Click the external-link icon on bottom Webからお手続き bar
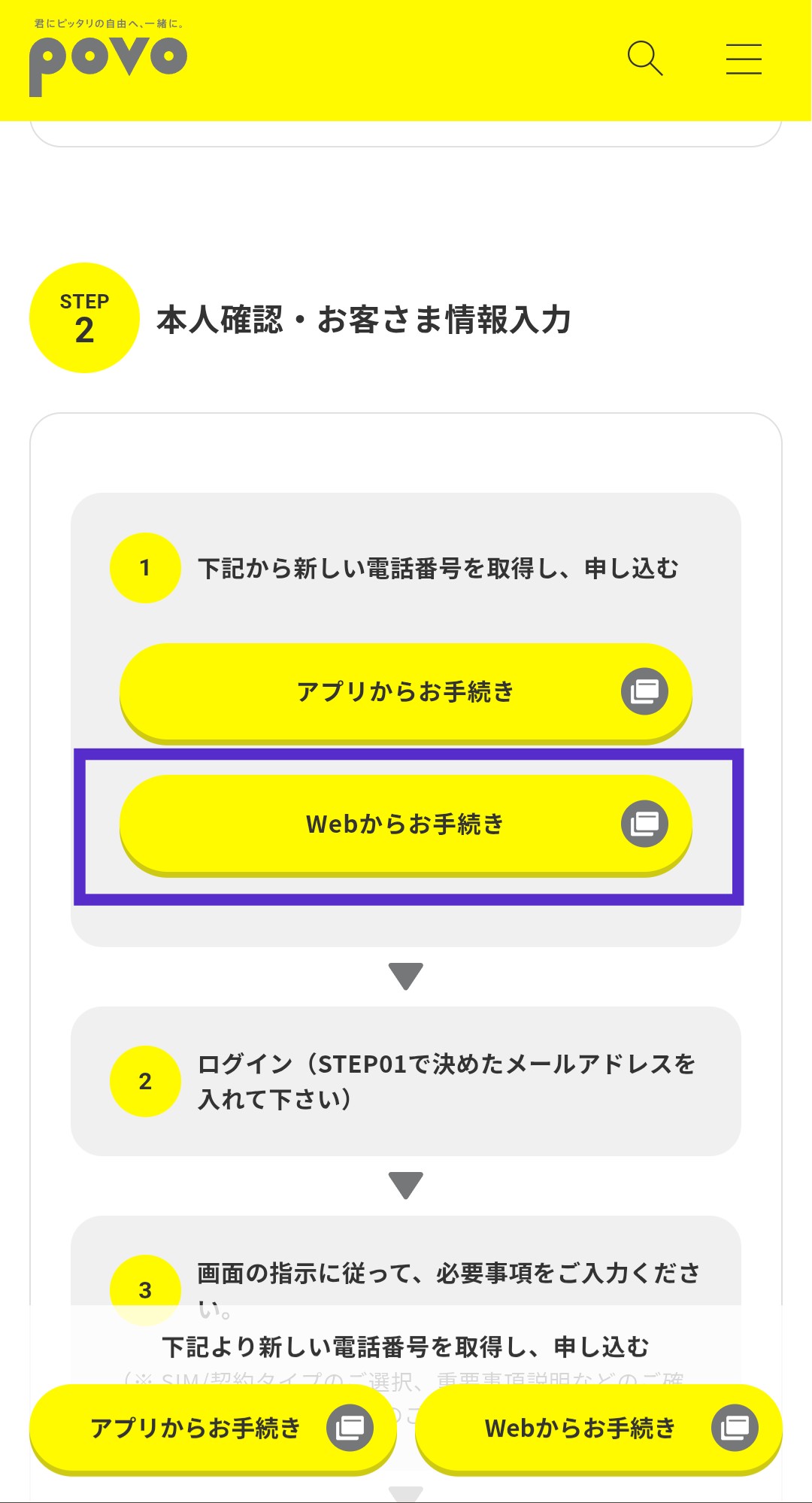 point(733,1426)
